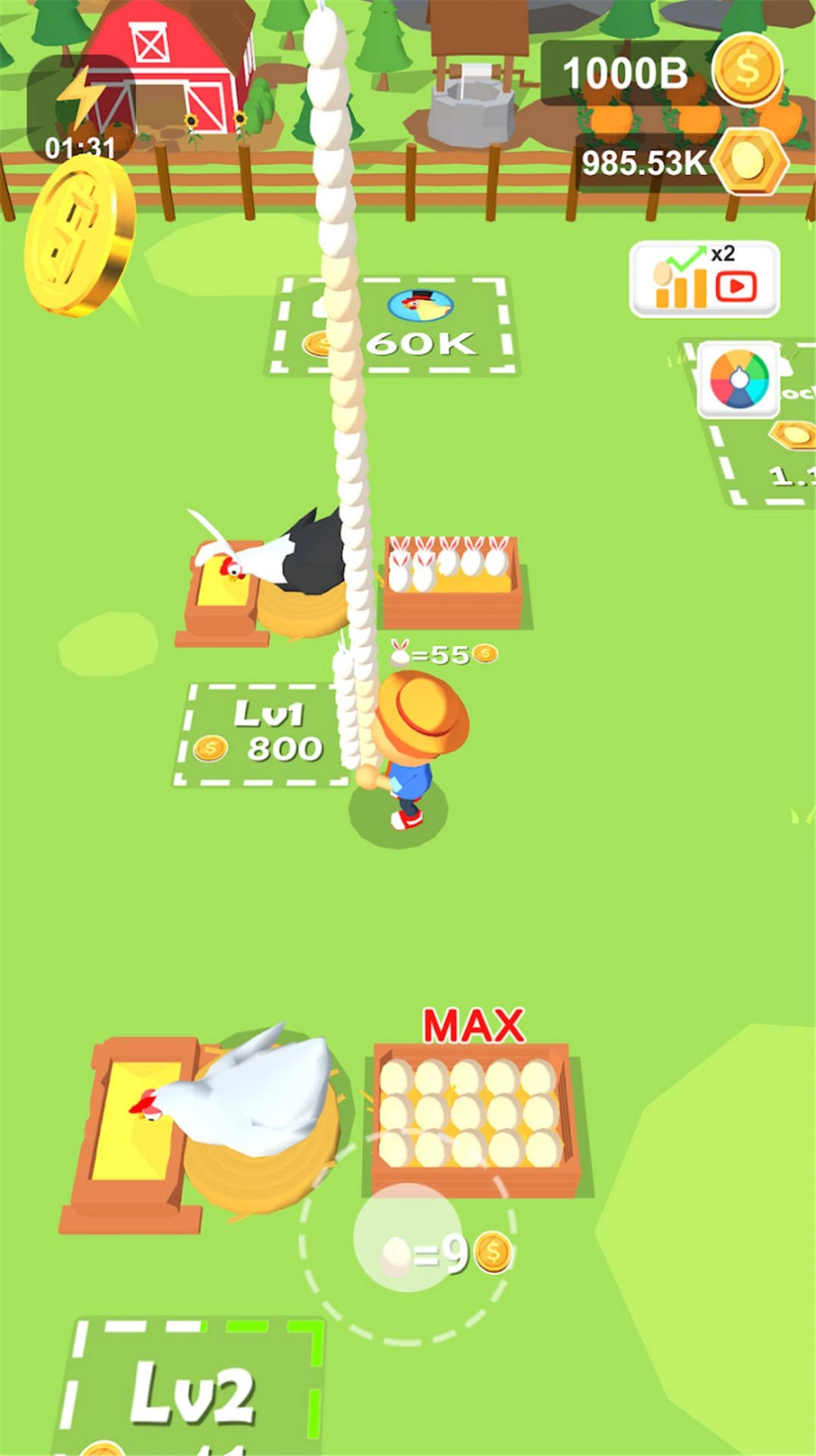
Task: Open the spin wheel icon
Action: [738, 379]
